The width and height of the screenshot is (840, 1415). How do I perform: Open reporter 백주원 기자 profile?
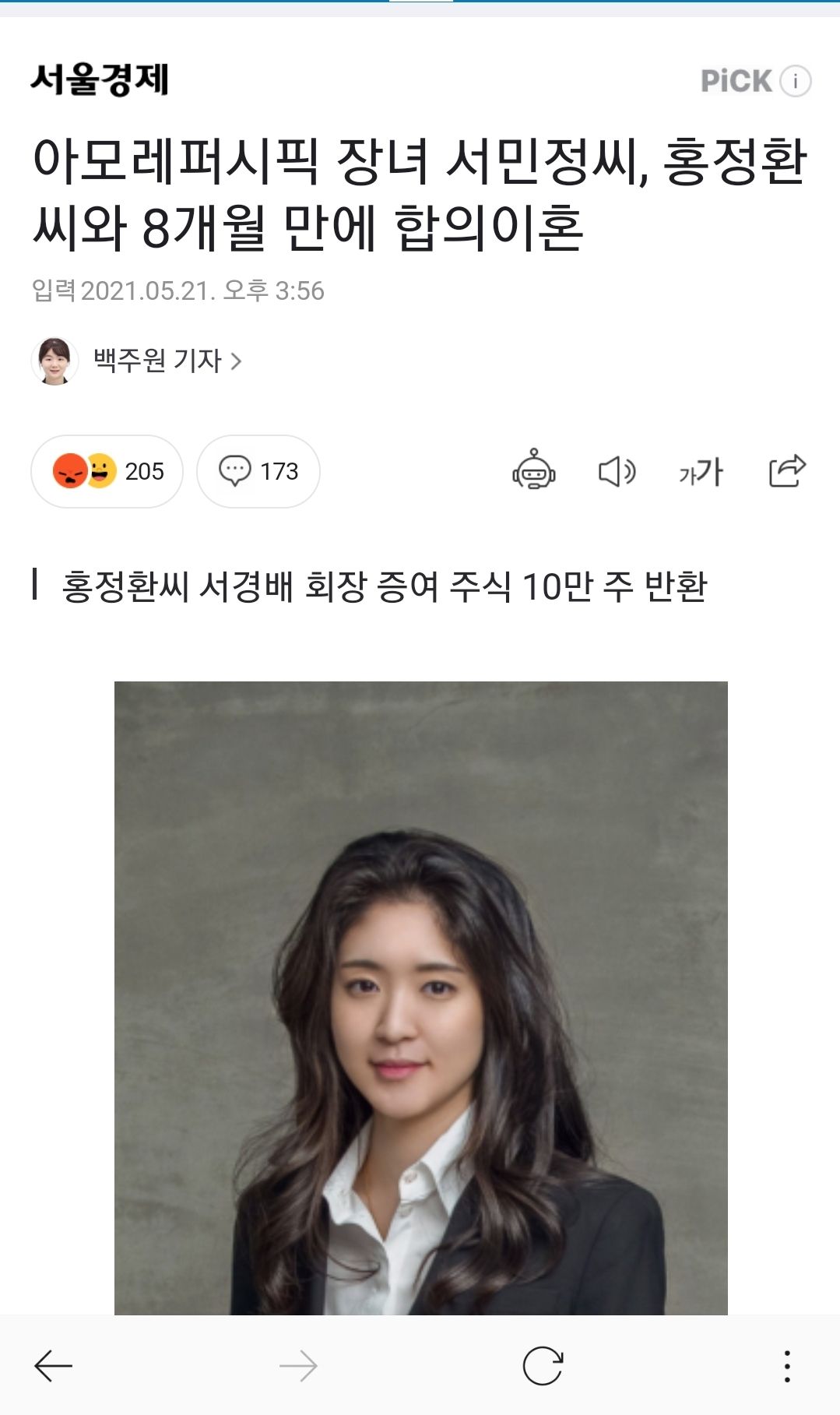(158, 361)
